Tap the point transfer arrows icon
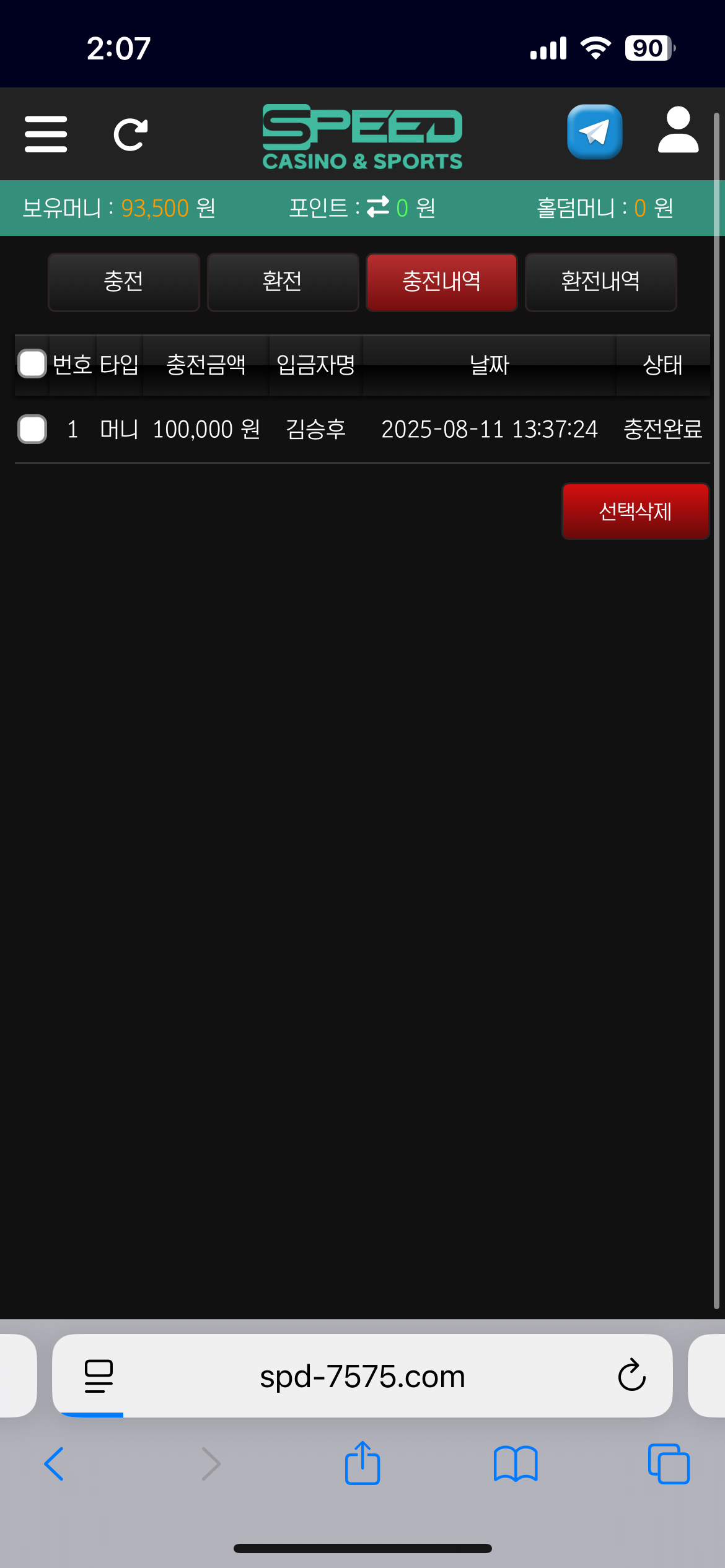The width and height of the screenshot is (725, 1568). [x=377, y=207]
